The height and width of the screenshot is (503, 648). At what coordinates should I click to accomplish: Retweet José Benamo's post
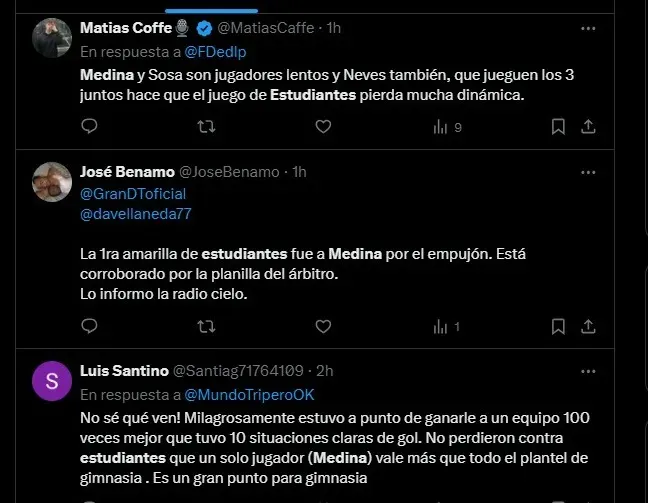(206, 326)
